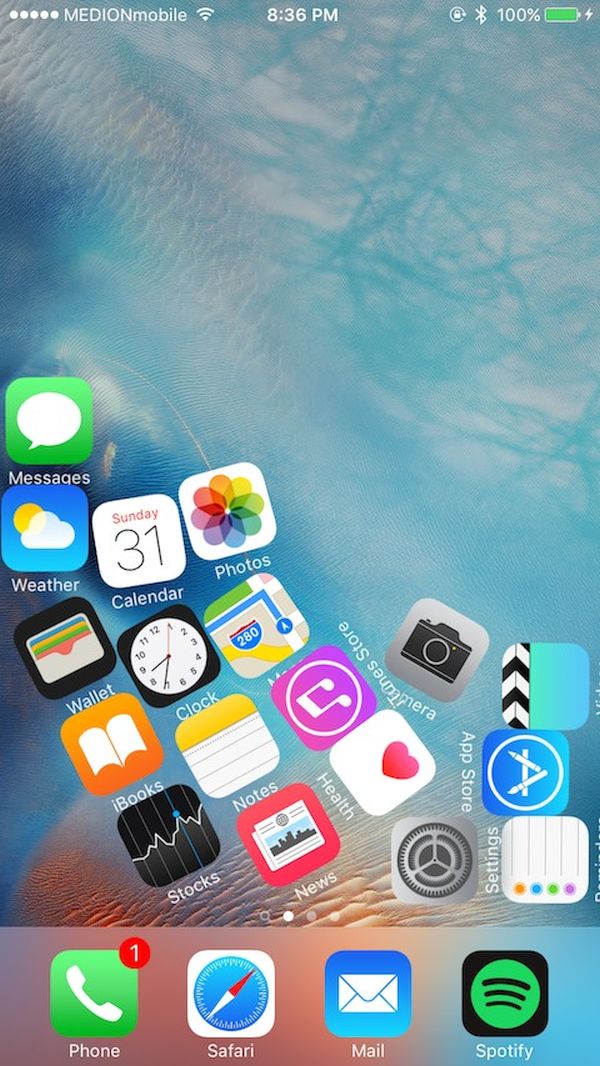This screenshot has height=1066, width=600.
Task: Open the App Store
Action: (x=526, y=772)
